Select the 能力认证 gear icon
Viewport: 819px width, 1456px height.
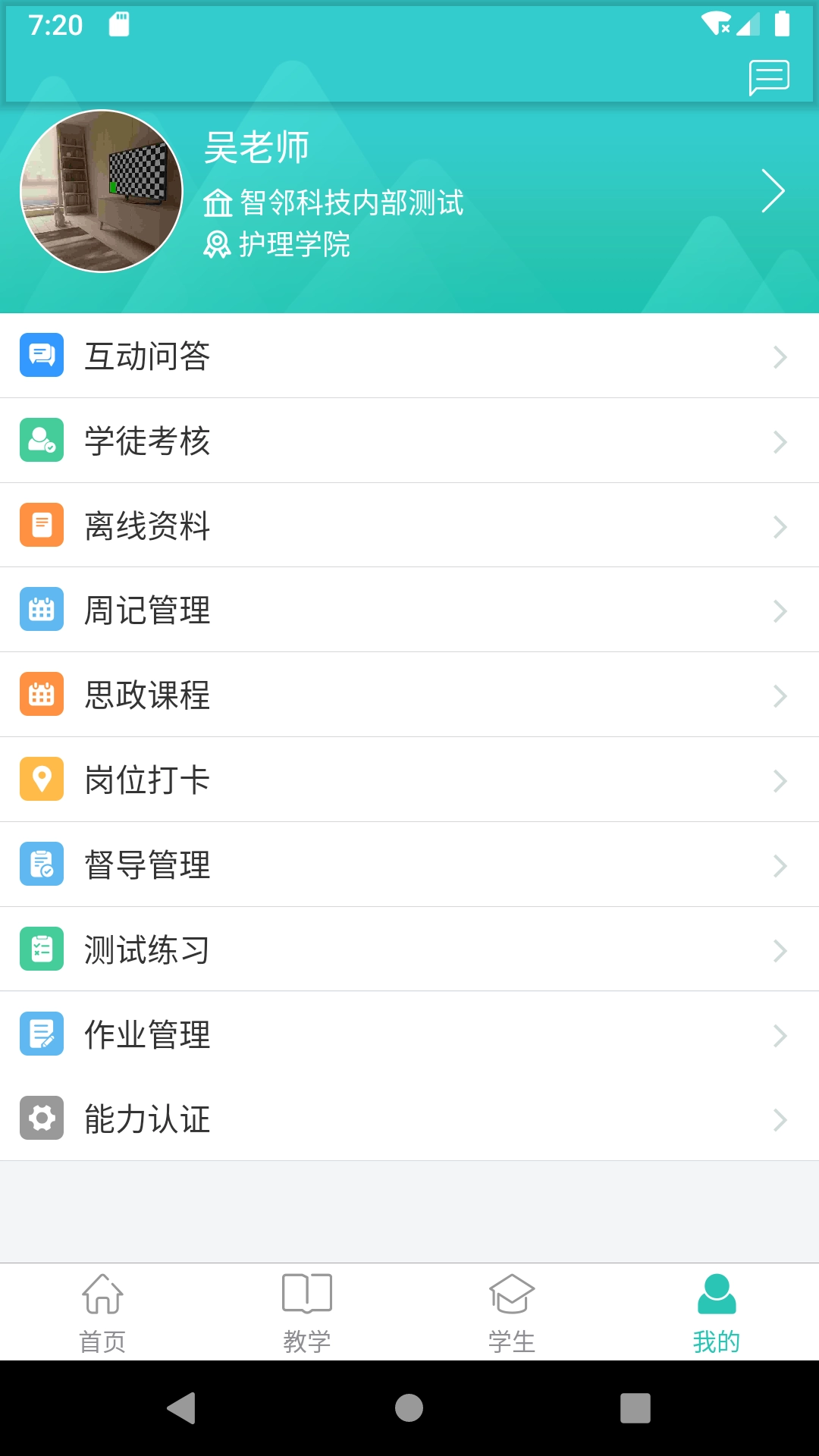[x=42, y=1119]
